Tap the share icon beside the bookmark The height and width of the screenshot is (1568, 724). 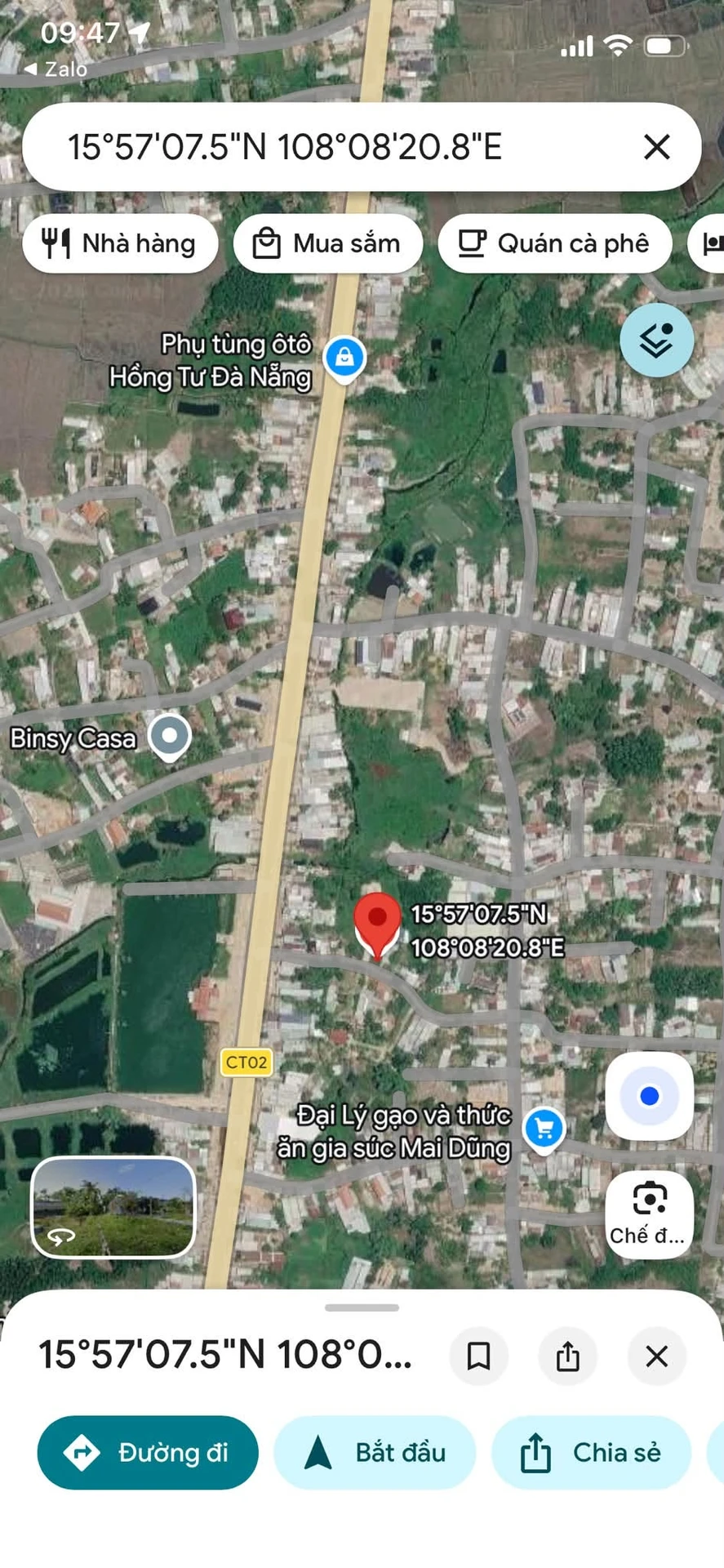click(568, 1356)
